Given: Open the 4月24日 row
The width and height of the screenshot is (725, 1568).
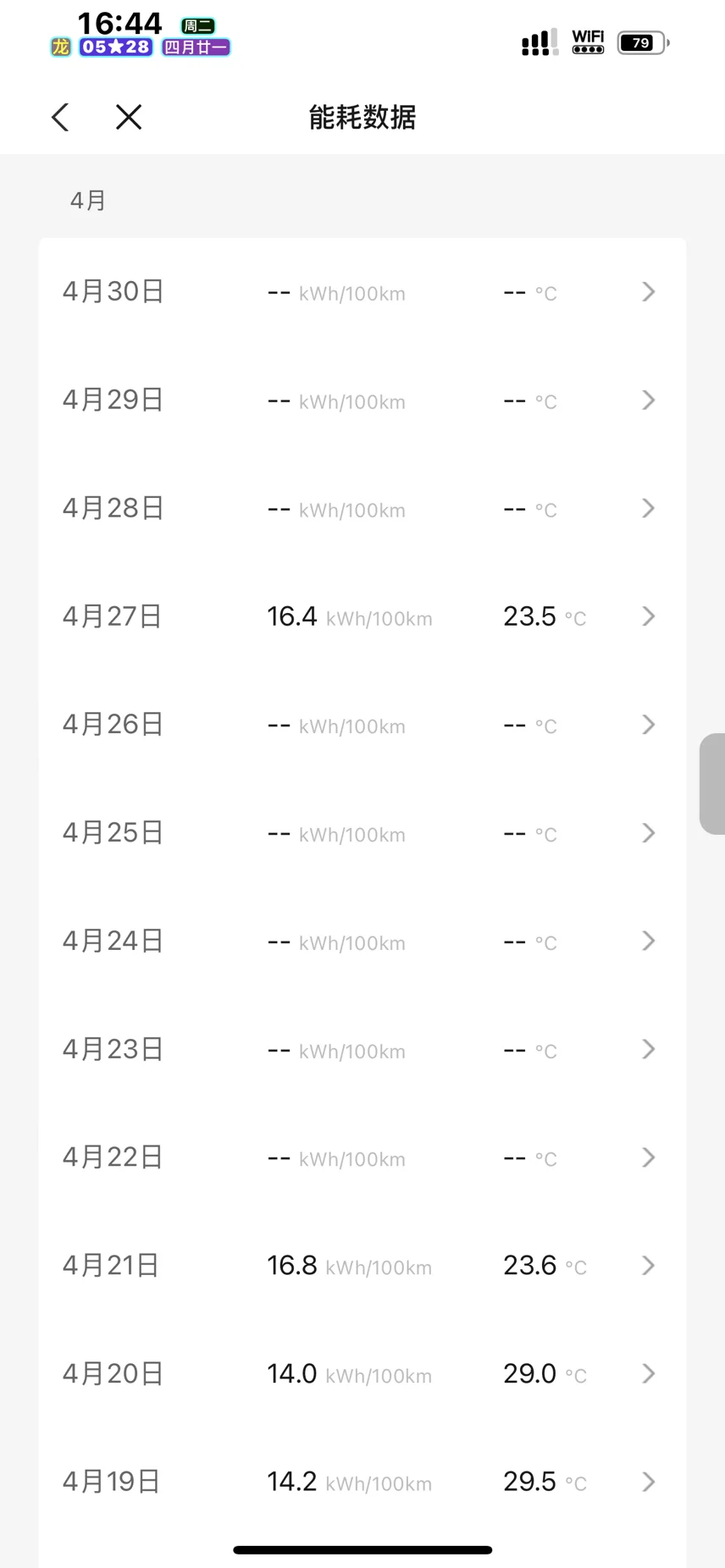Looking at the screenshot, I should (362, 941).
